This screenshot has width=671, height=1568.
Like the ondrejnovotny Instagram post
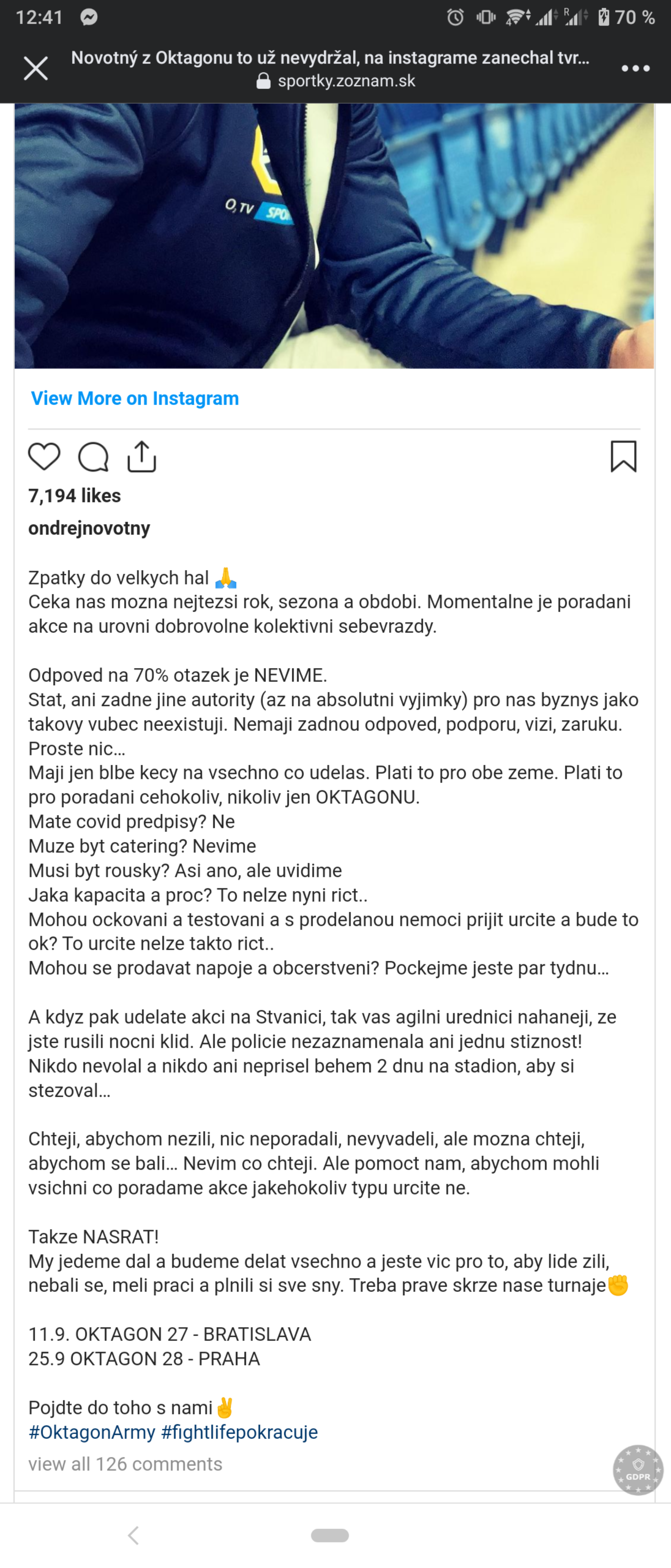coord(44,457)
